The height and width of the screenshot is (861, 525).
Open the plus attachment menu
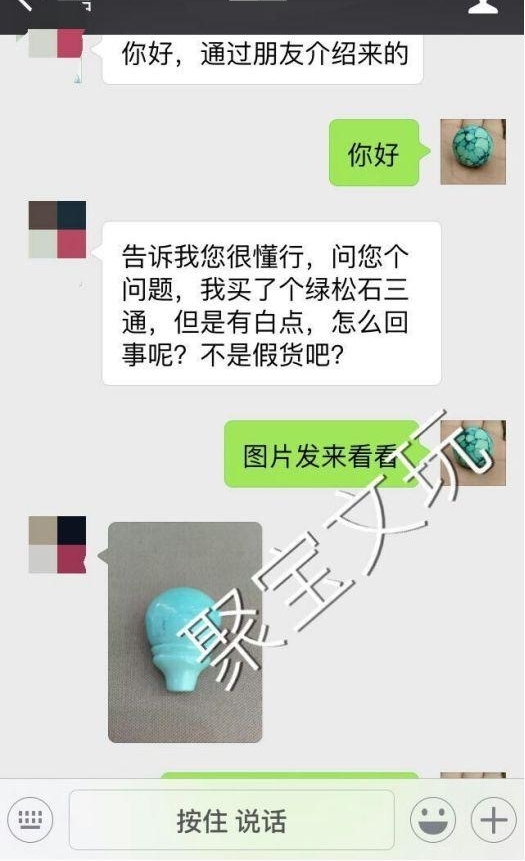[493, 820]
